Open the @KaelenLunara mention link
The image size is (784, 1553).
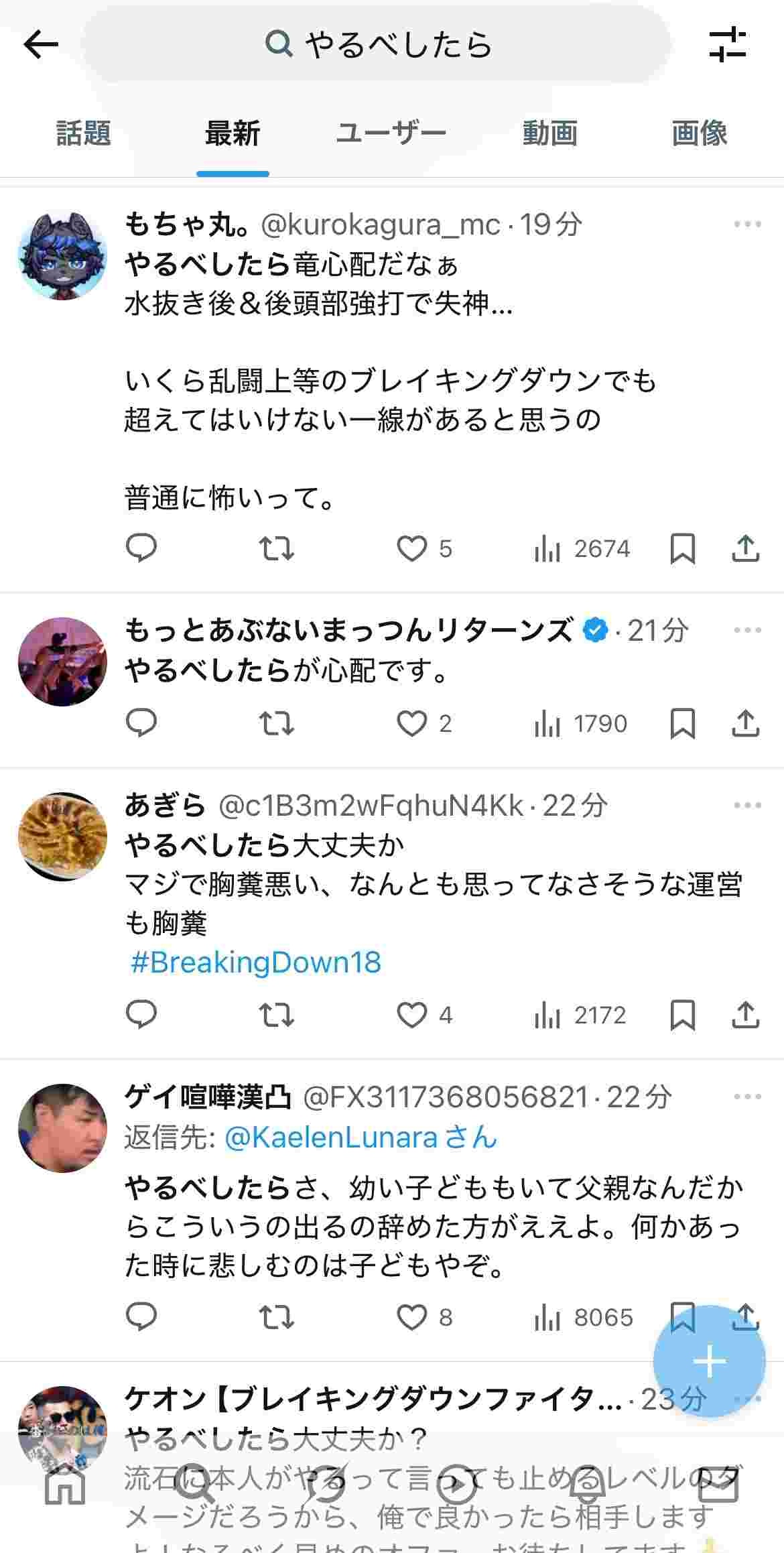pos(361,1137)
